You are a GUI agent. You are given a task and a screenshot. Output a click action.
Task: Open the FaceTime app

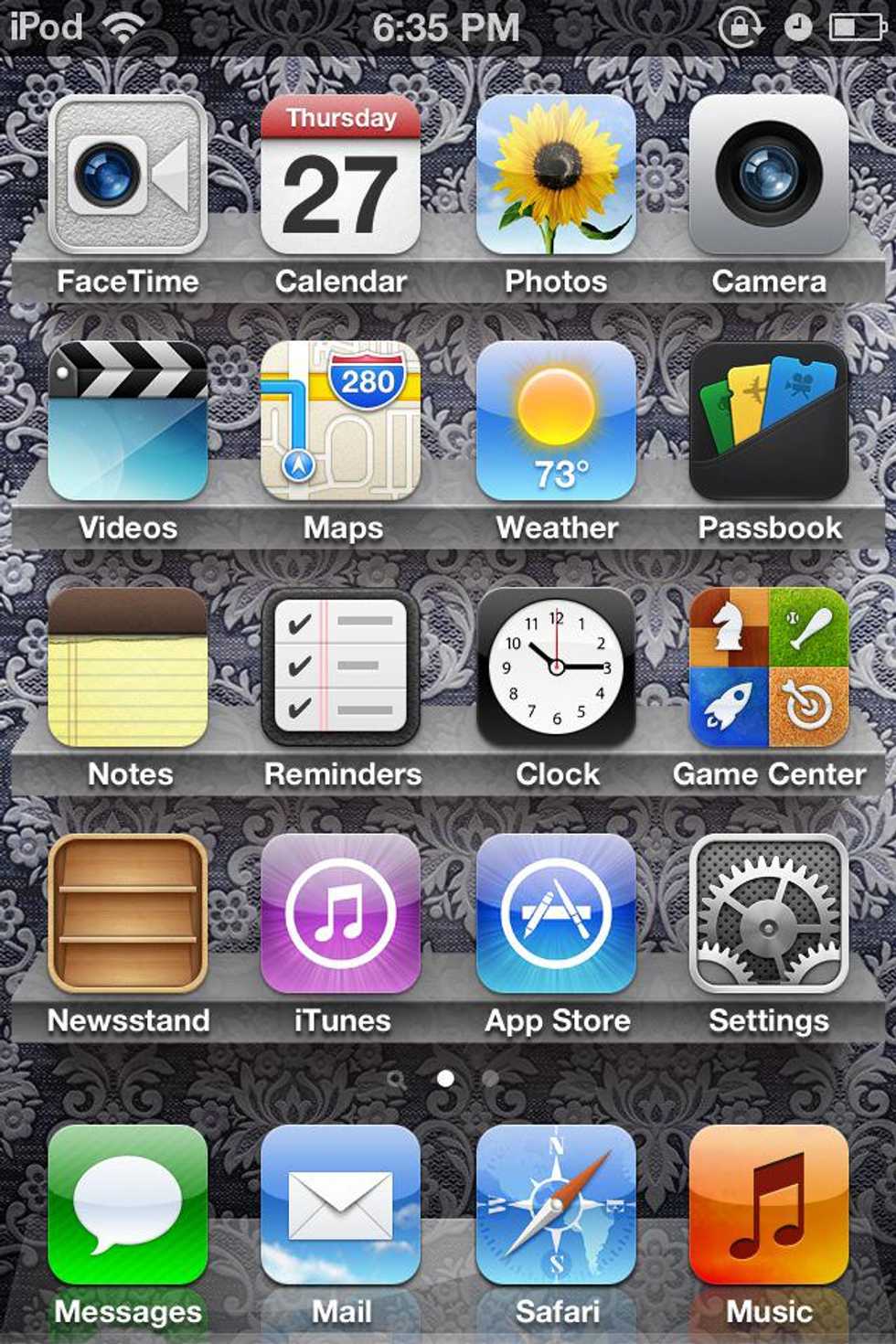[128, 176]
